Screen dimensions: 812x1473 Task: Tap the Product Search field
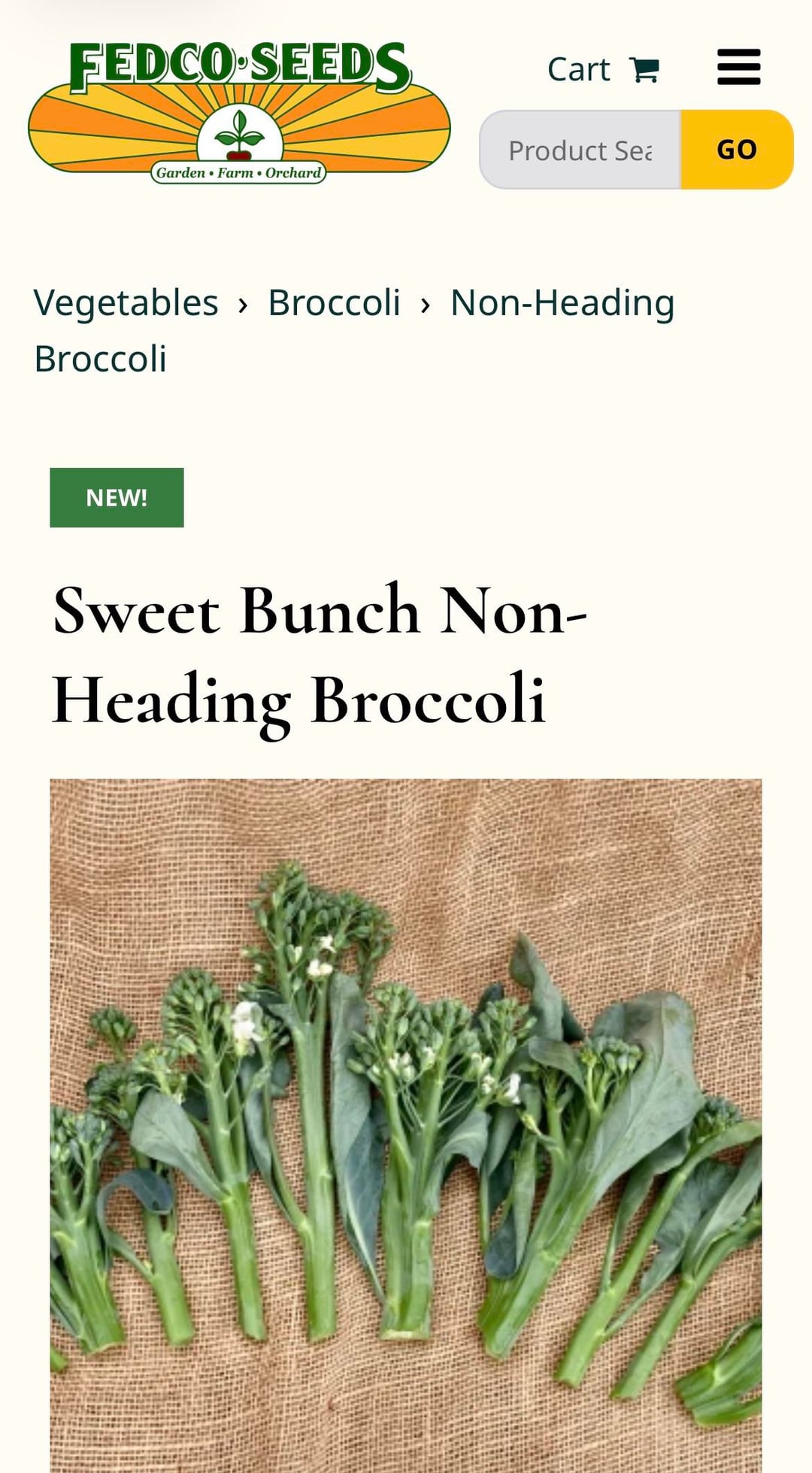(x=580, y=150)
